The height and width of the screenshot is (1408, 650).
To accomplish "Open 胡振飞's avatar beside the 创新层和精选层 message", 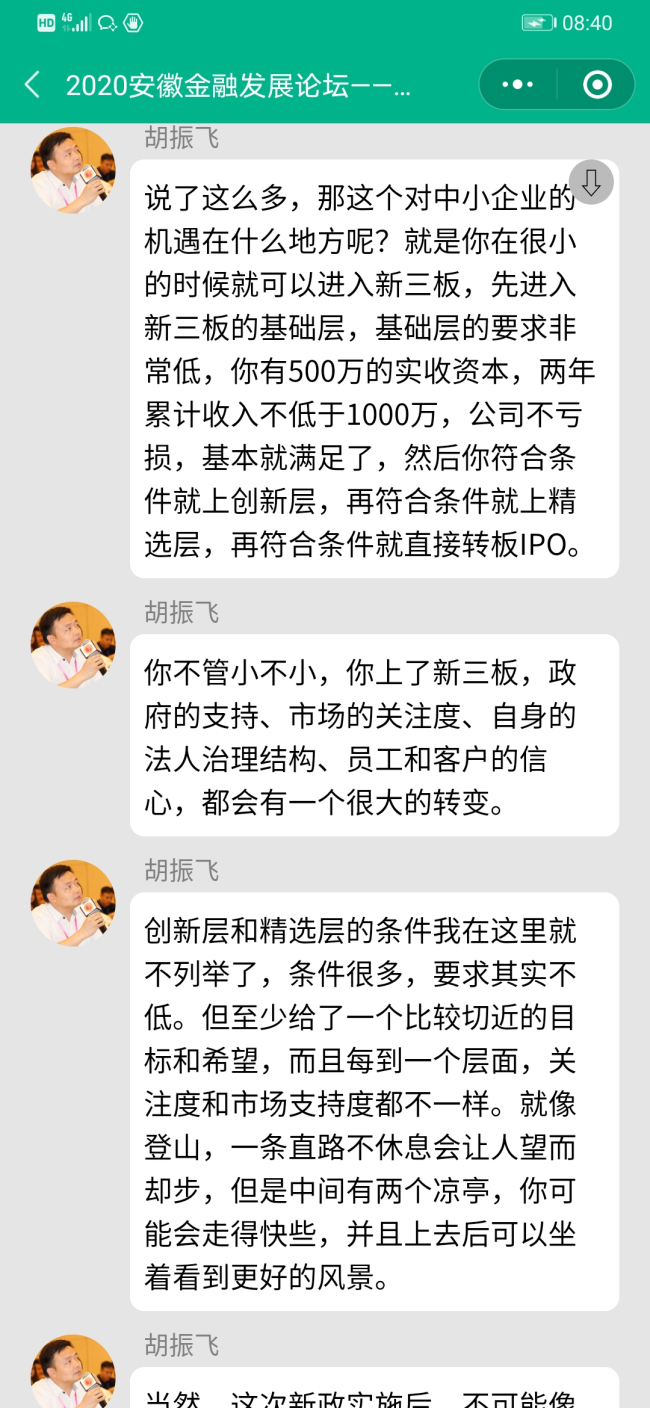I will tap(73, 902).
